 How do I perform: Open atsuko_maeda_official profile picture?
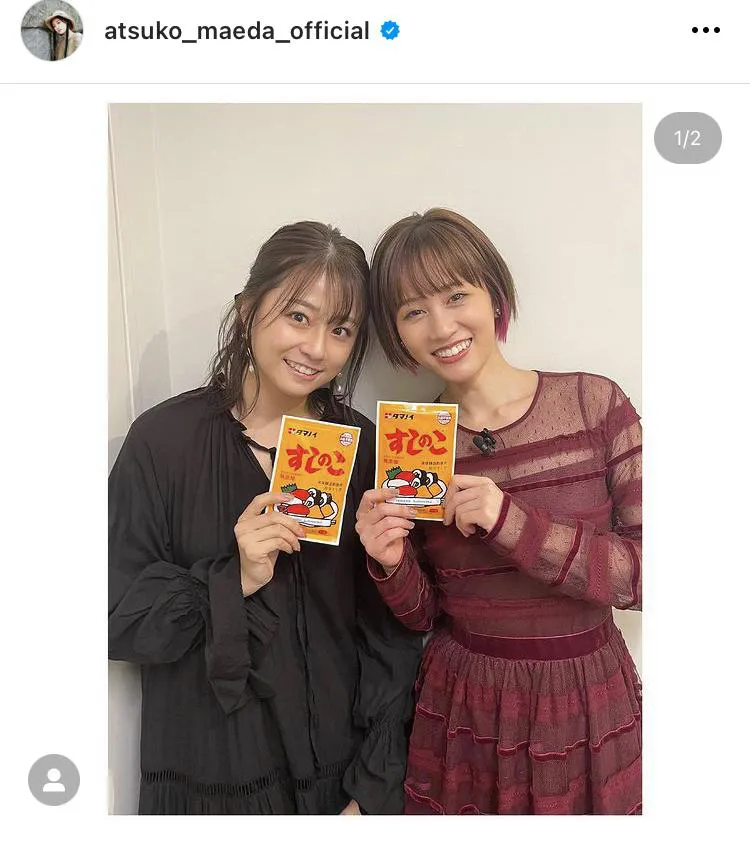[x=52, y=31]
